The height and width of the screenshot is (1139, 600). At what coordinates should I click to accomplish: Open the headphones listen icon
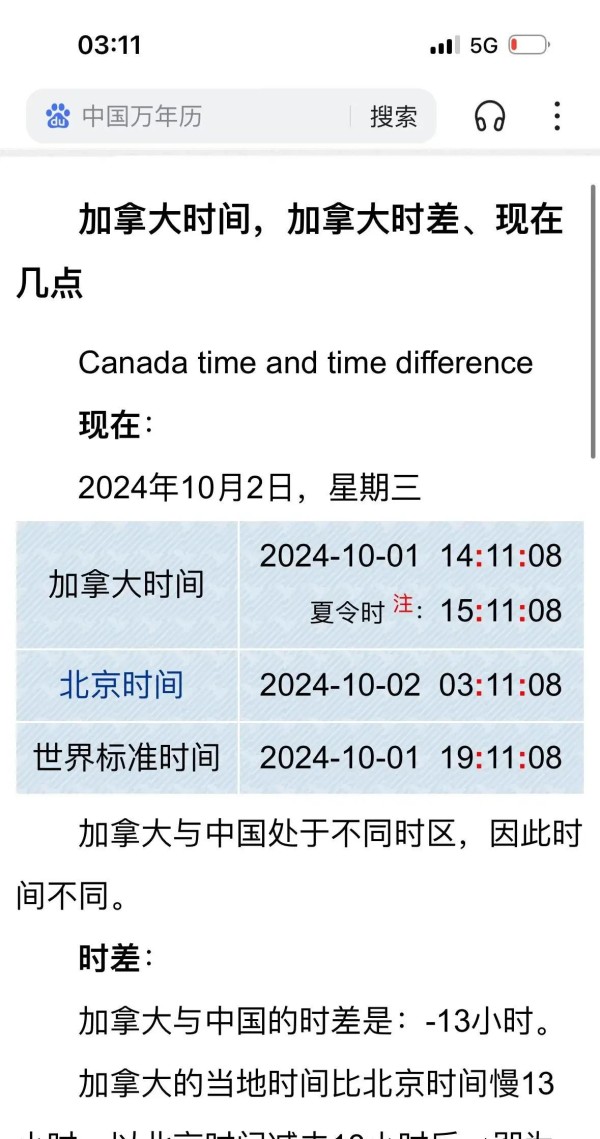(489, 117)
